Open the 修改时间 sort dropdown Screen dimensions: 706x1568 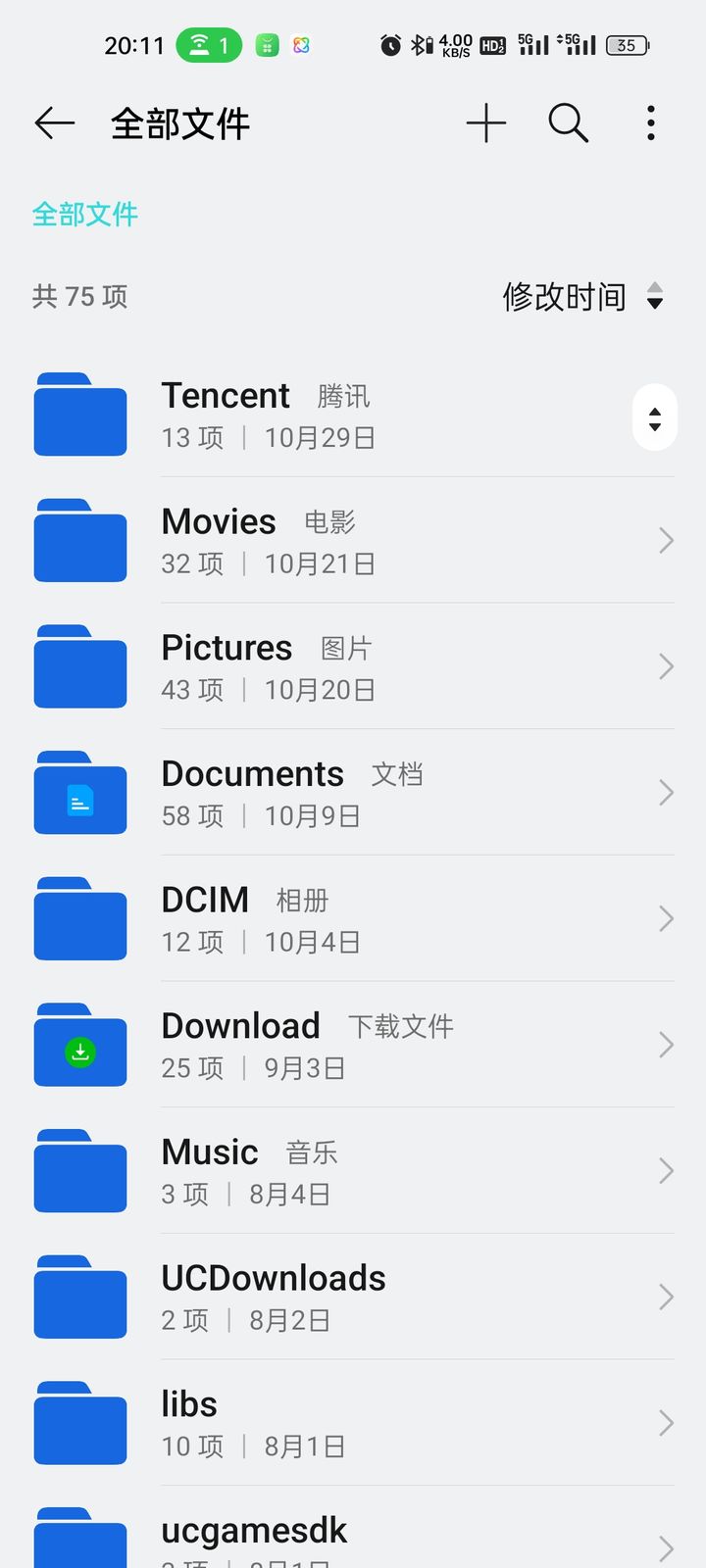[x=564, y=297]
